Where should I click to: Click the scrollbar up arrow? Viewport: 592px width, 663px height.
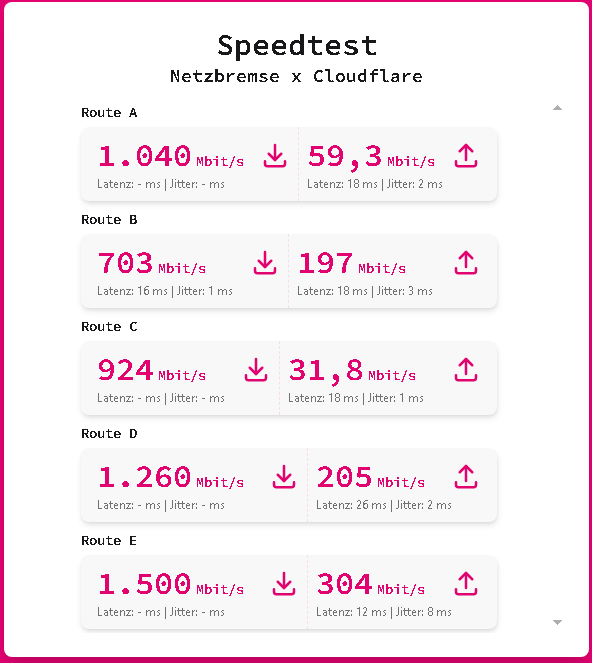click(x=557, y=108)
